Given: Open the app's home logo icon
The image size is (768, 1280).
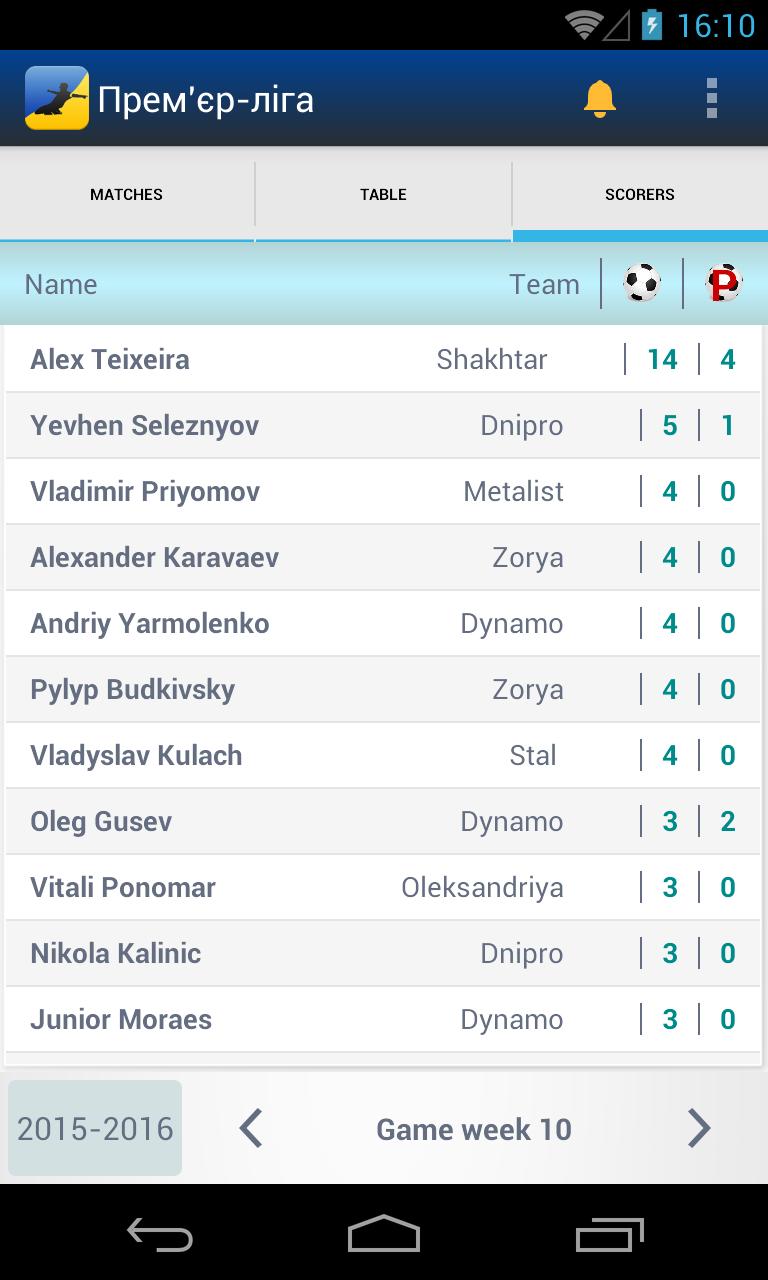Looking at the screenshot, I should (56, 97).
